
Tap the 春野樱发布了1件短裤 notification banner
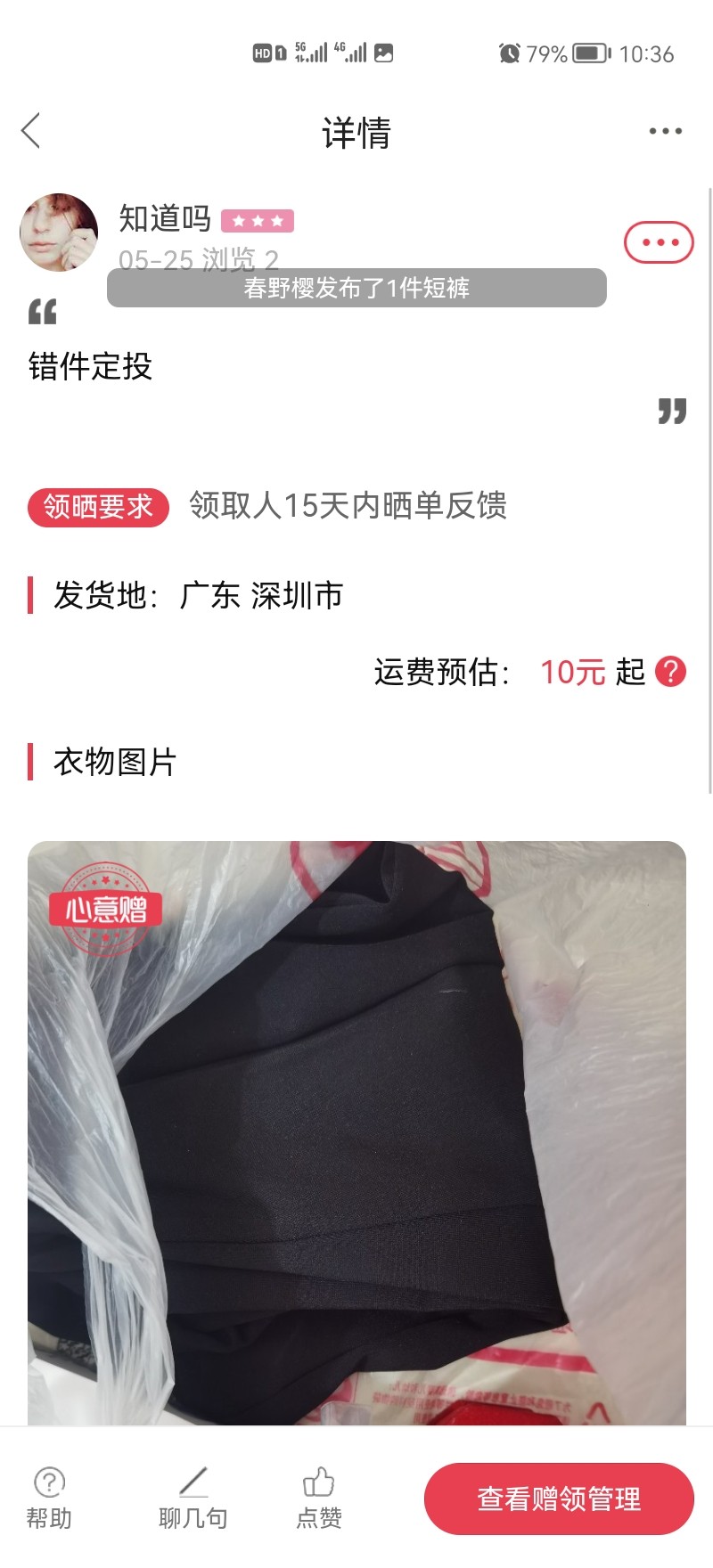tap(356, 288)
